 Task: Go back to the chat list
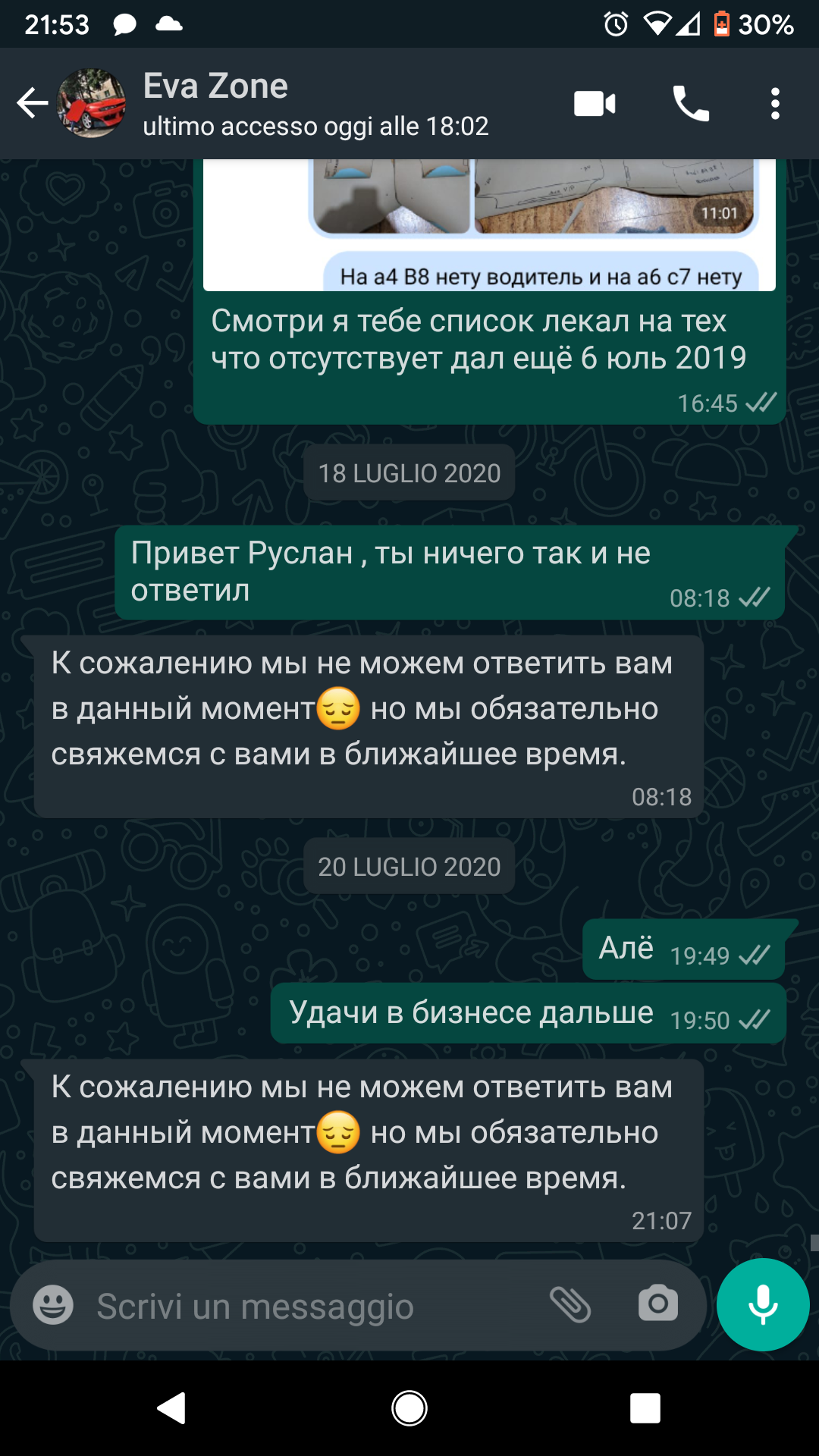(x=32, y=103)
